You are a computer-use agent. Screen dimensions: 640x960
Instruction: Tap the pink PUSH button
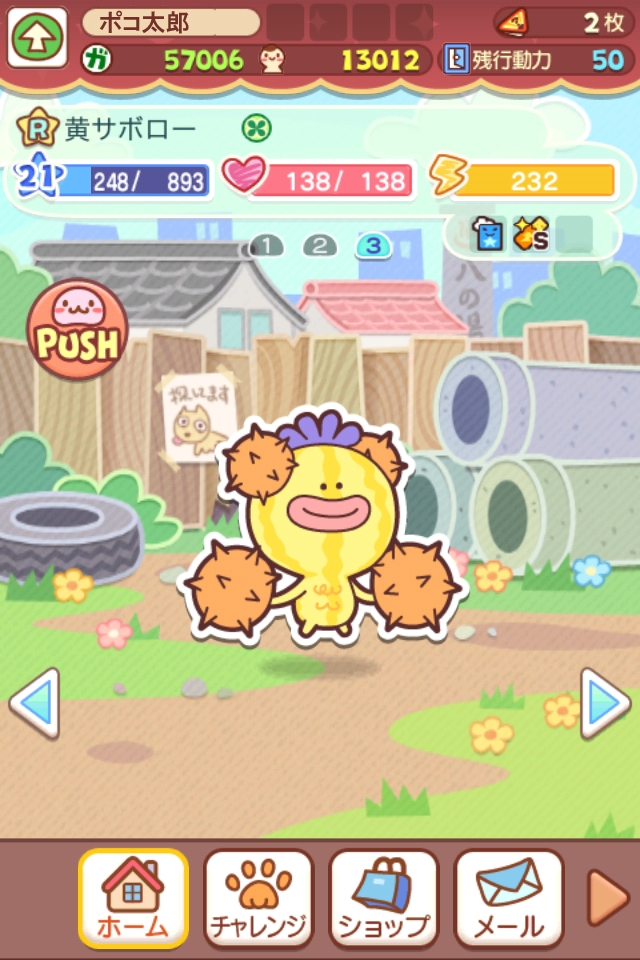pos(77,329)
